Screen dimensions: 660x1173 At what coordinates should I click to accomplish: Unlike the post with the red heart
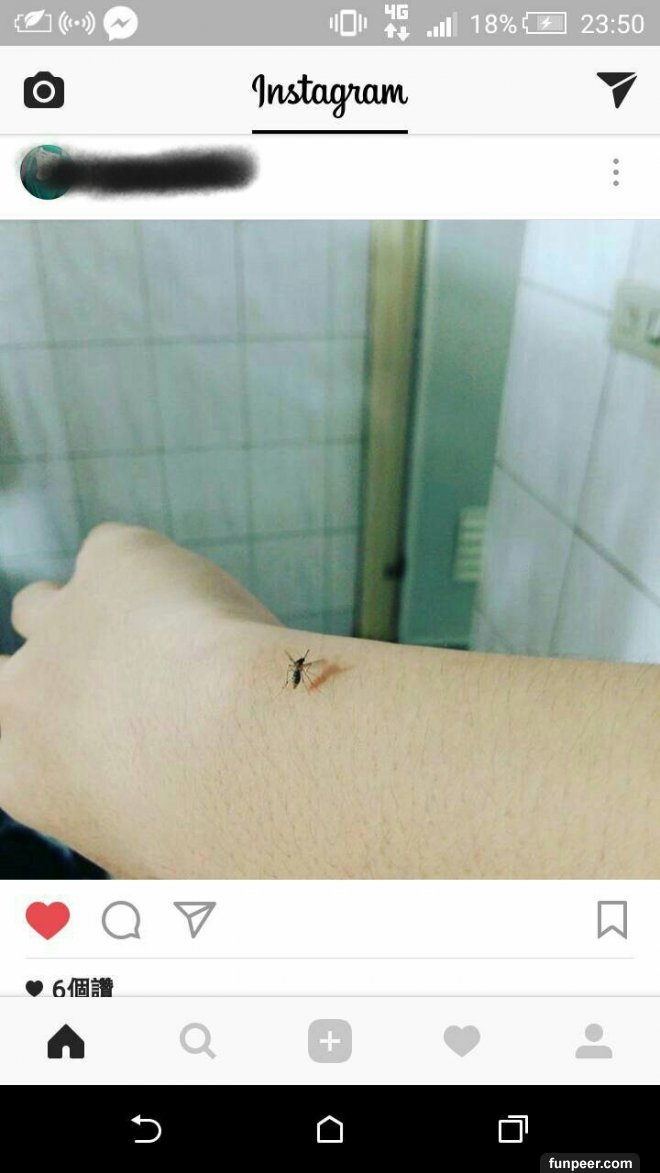point(47,920)
